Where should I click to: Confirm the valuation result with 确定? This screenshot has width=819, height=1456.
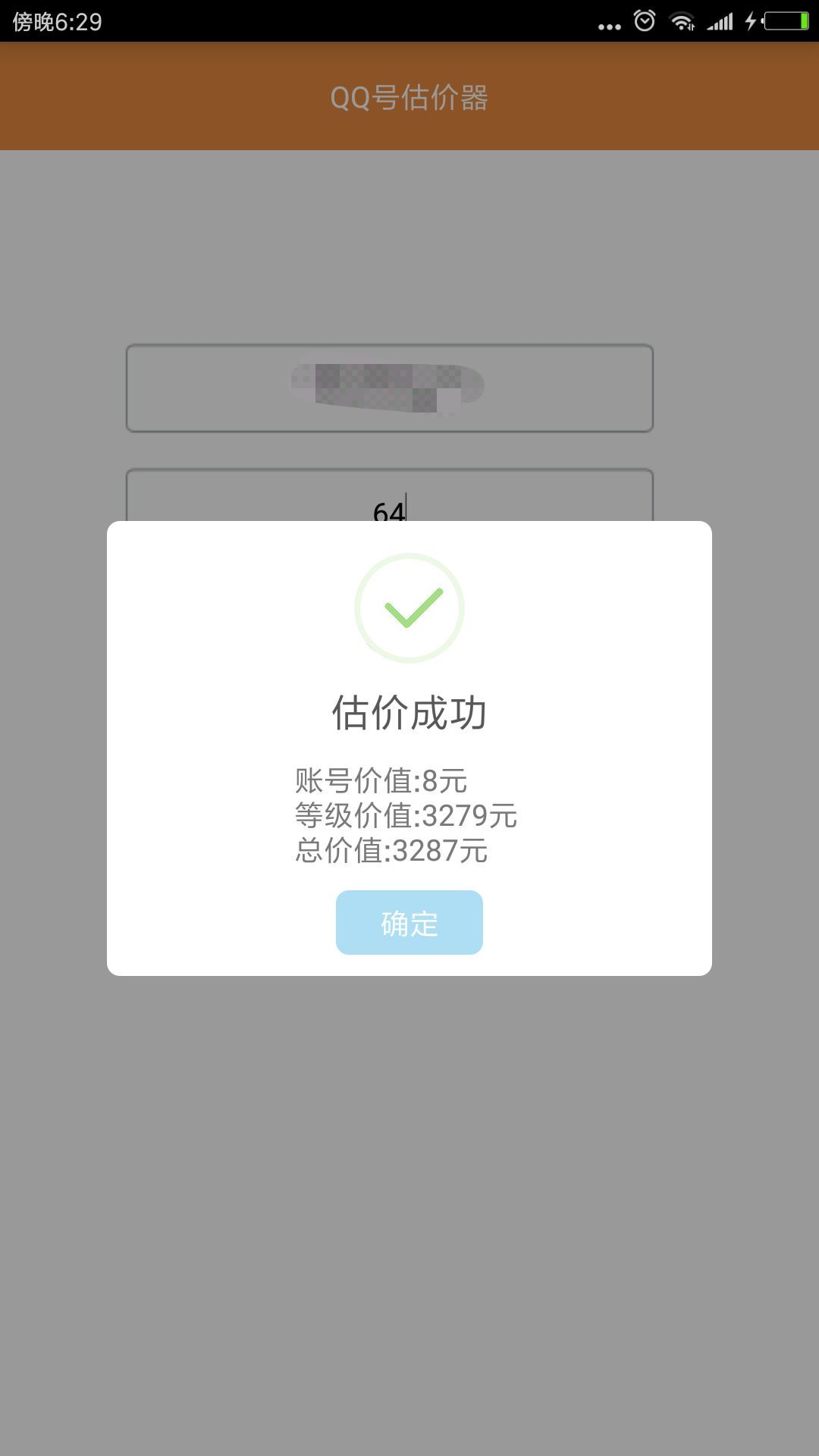click(x=409, y=922)
